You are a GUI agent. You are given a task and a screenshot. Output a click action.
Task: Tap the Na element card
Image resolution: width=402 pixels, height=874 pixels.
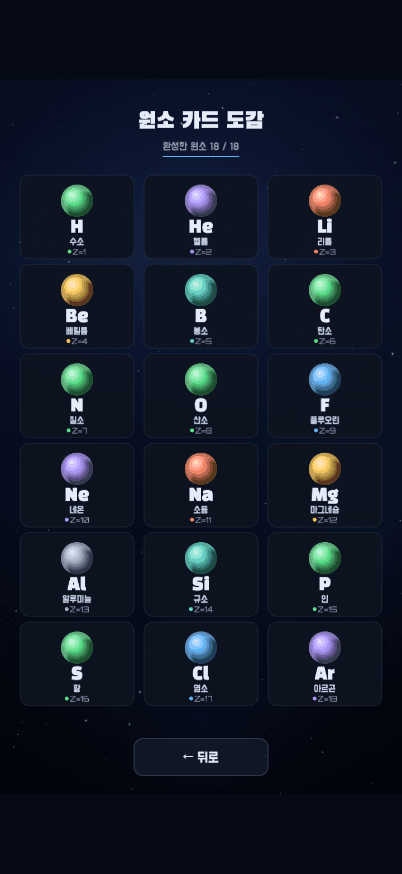pyautogui.click(x=201, y=485)
